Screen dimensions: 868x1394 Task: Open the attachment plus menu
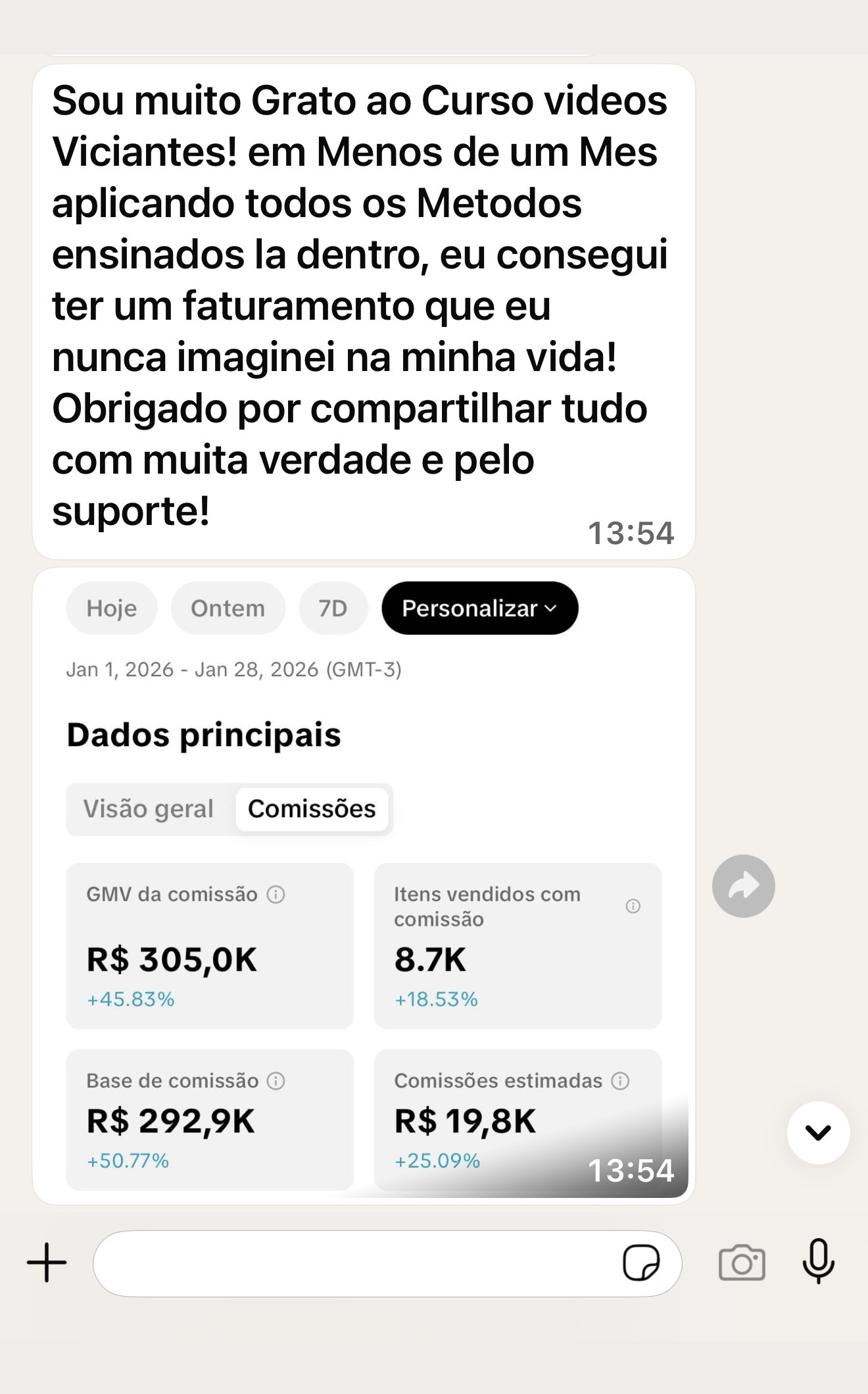[47, 1262]
